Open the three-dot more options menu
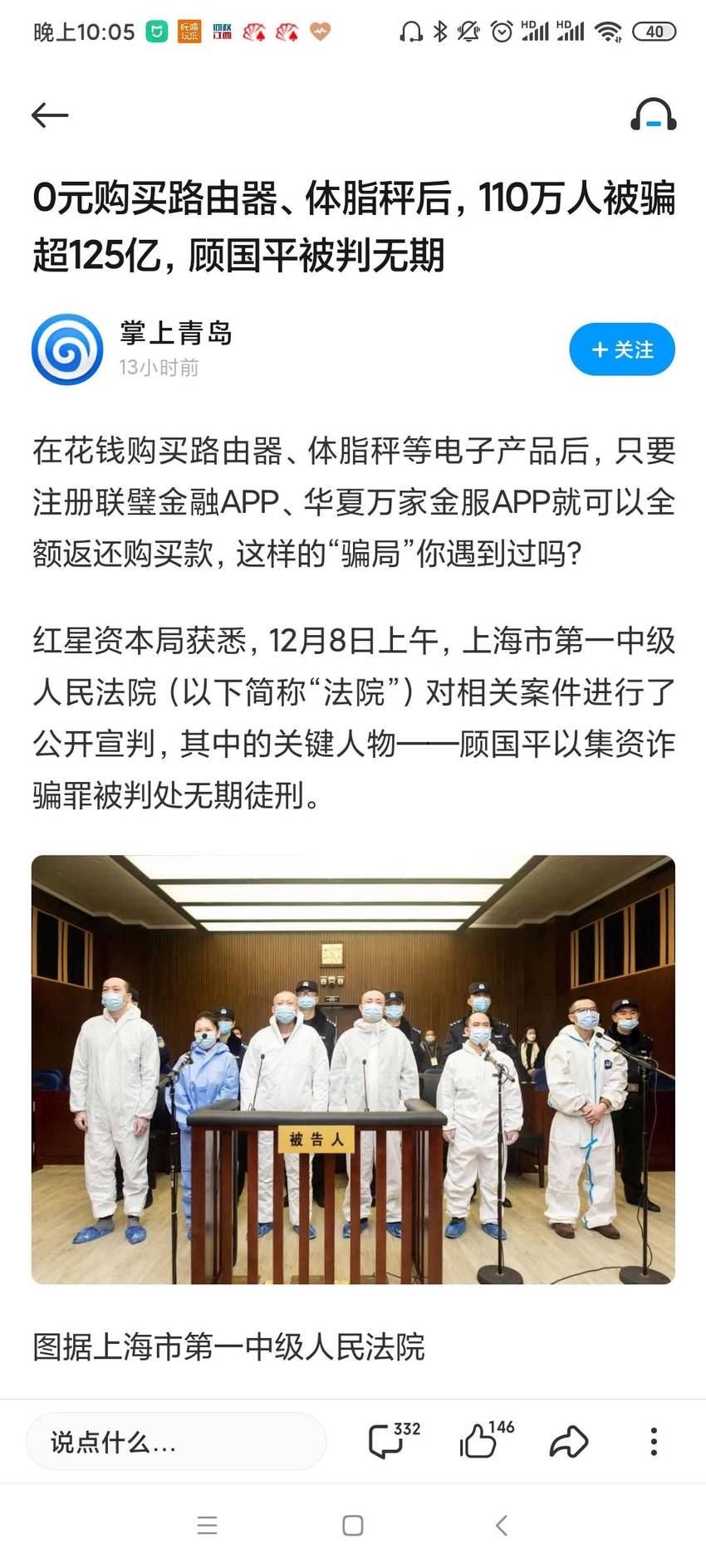This screenshot has height=1568, width=706. (654, 1442)
